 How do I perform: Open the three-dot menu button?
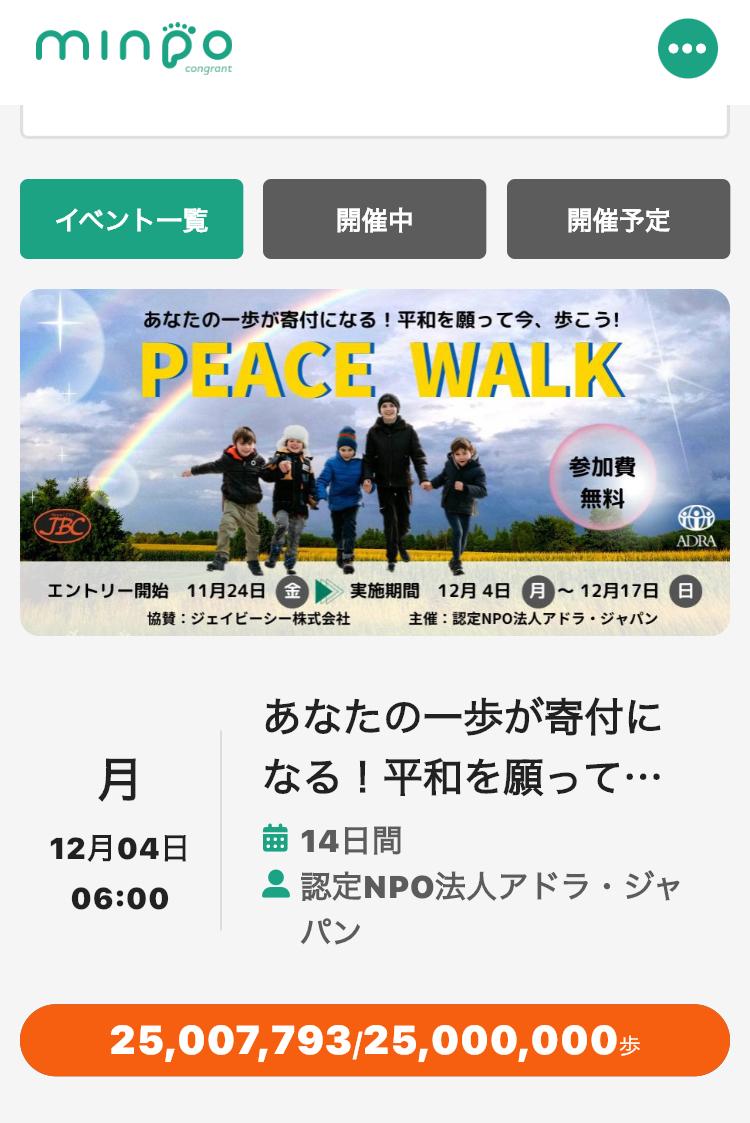[x=687, y=48]
